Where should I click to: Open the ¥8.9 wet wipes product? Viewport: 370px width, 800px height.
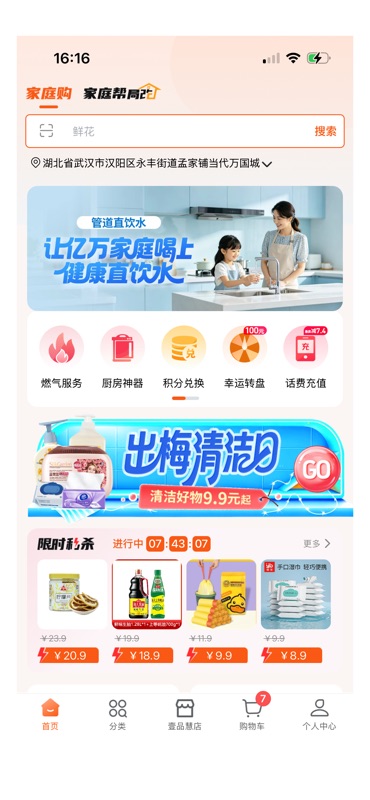[295, 611]
